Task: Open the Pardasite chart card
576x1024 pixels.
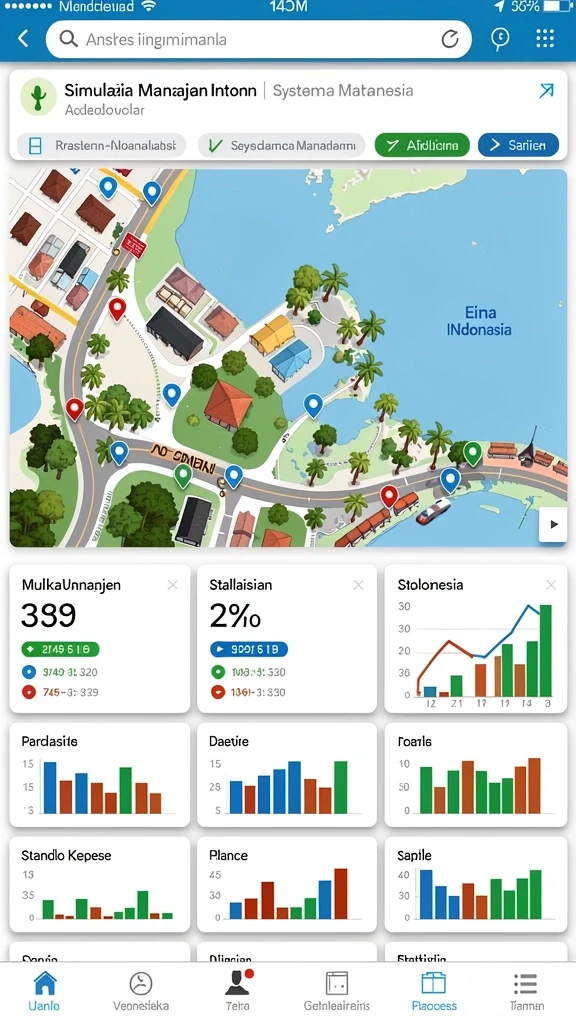Action: click(100, 775)
